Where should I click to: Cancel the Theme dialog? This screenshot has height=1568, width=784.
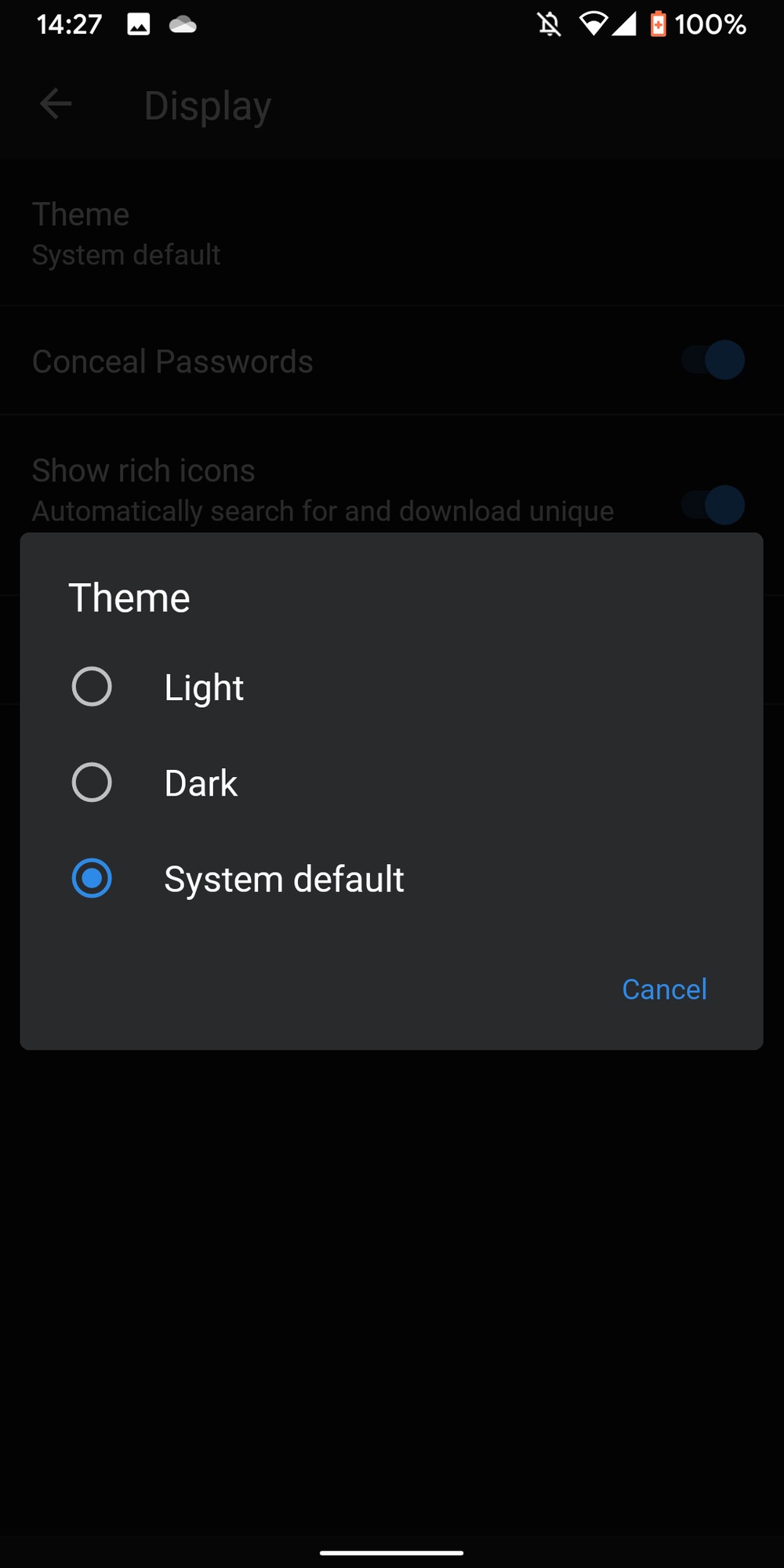click(664, 989)
